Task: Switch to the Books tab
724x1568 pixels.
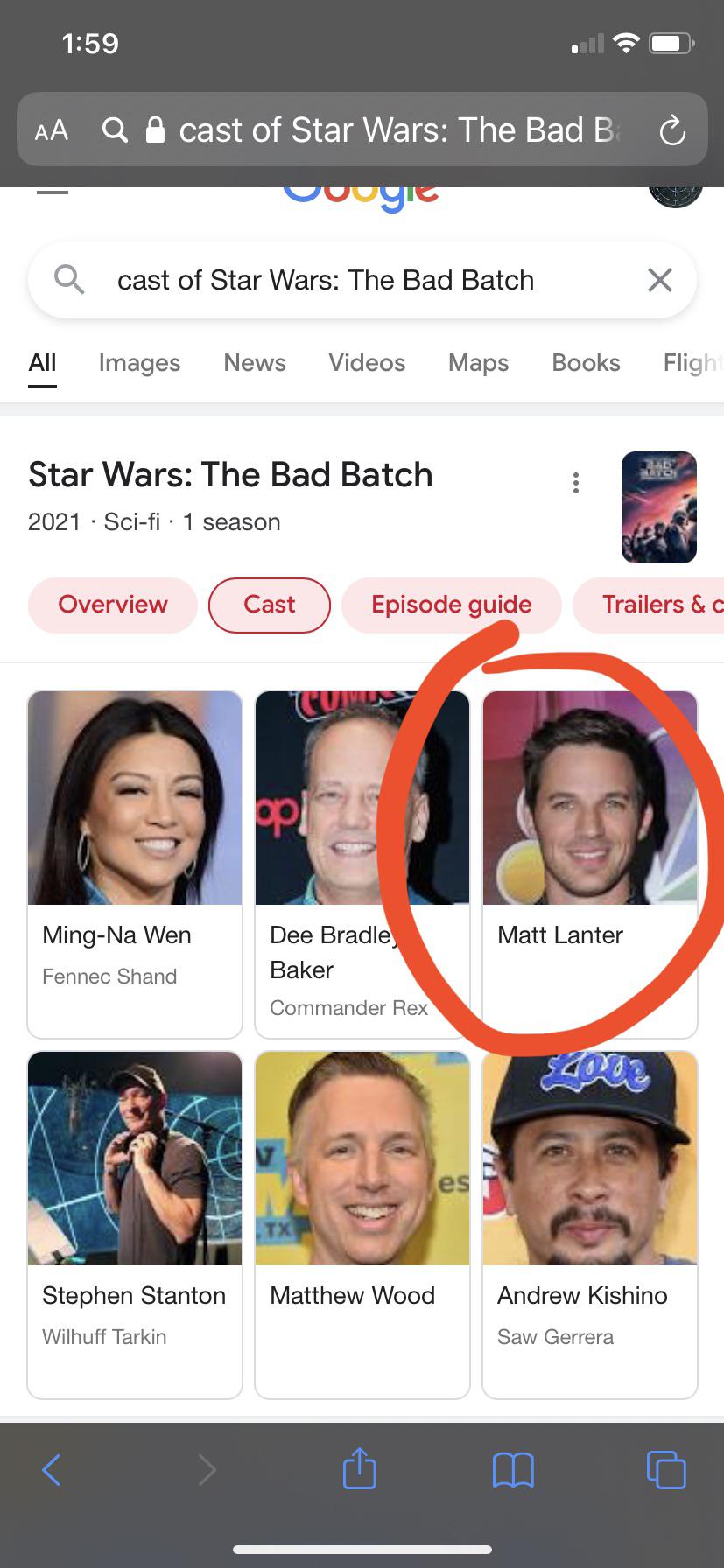Action: click(x=586, y=363)
